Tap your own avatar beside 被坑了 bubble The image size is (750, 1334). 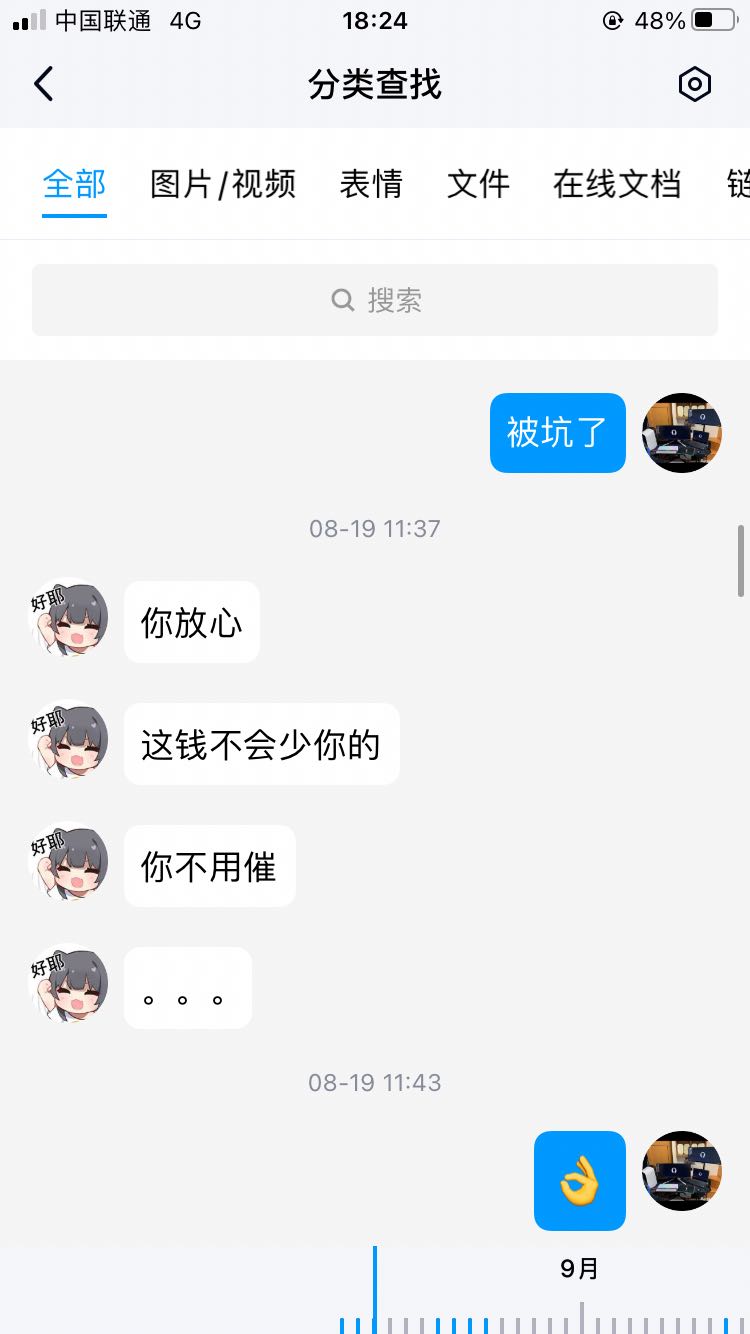(x=681, y=432)
